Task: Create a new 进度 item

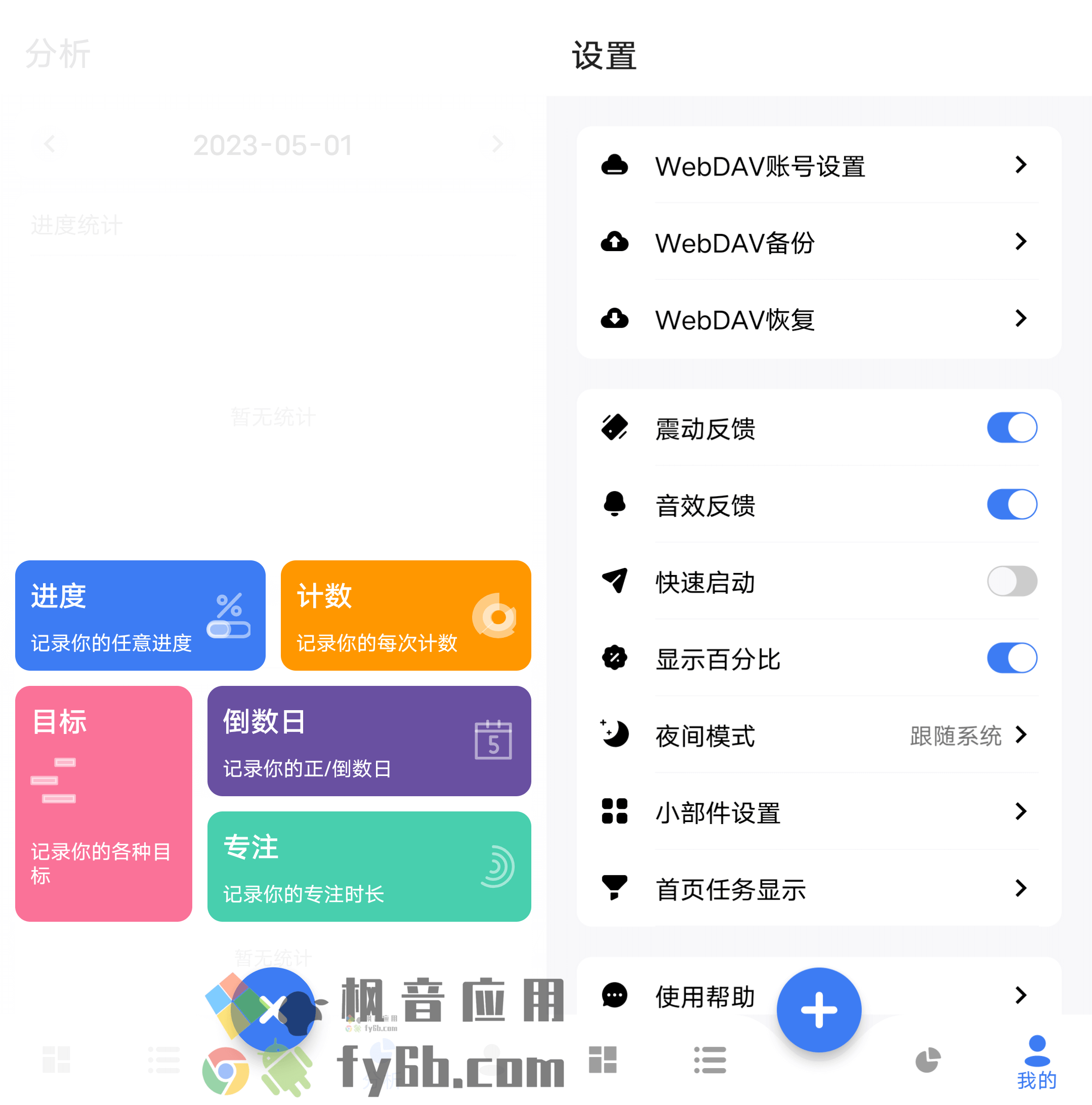Action: [x=140, y=616]
